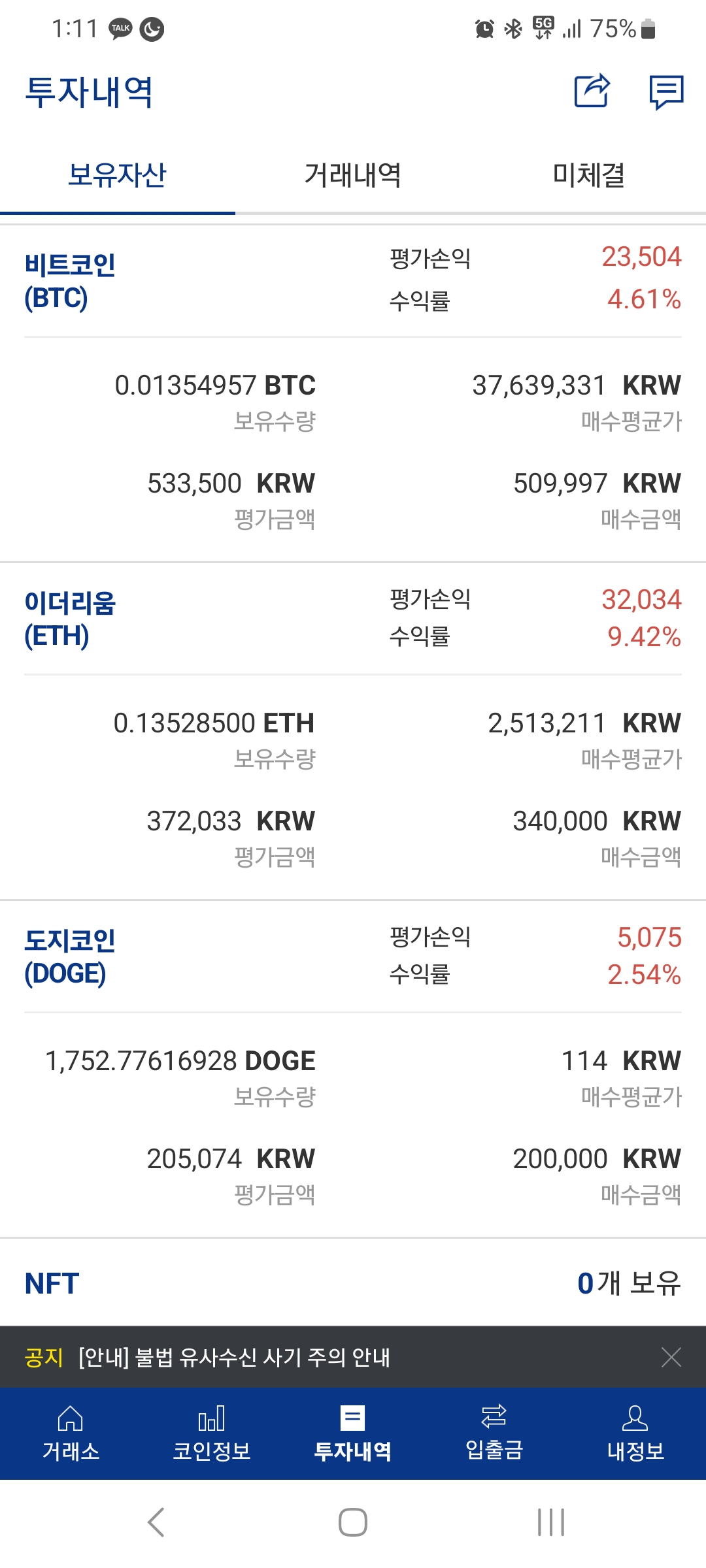Switch to the 거래내역 tab
Image resolution: width=706 pixels, height=1568 pixels.
(353, 175)
